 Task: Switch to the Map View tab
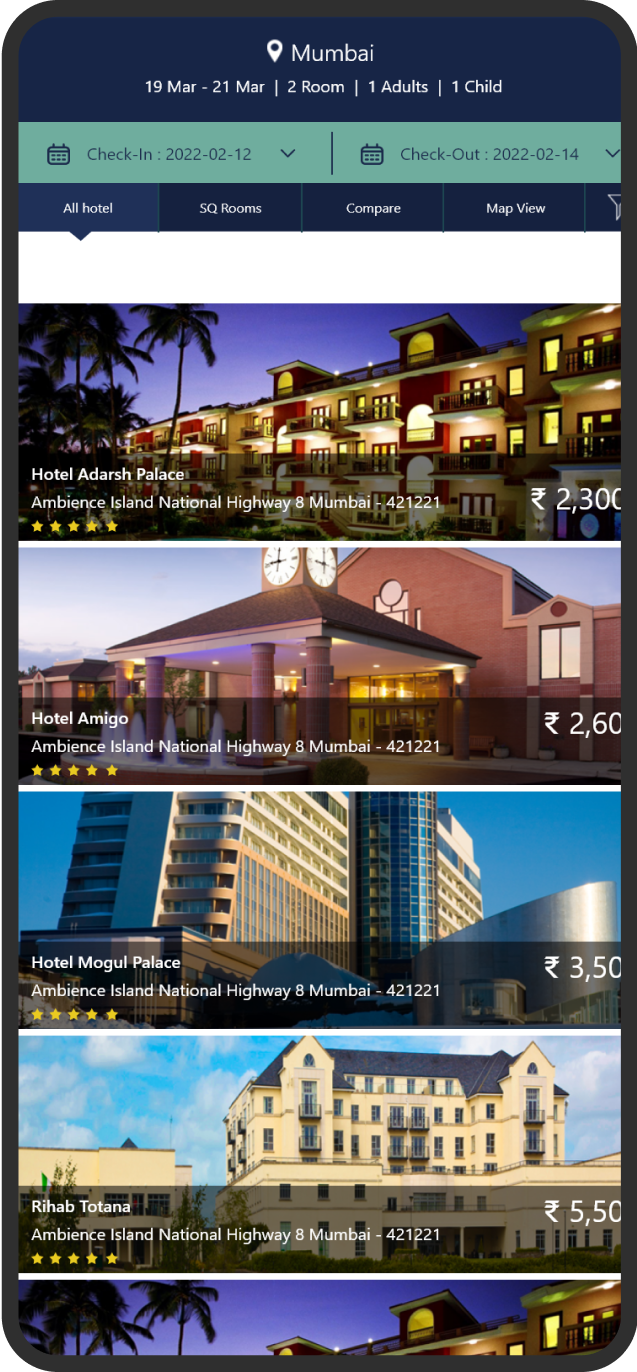[515, 208]
